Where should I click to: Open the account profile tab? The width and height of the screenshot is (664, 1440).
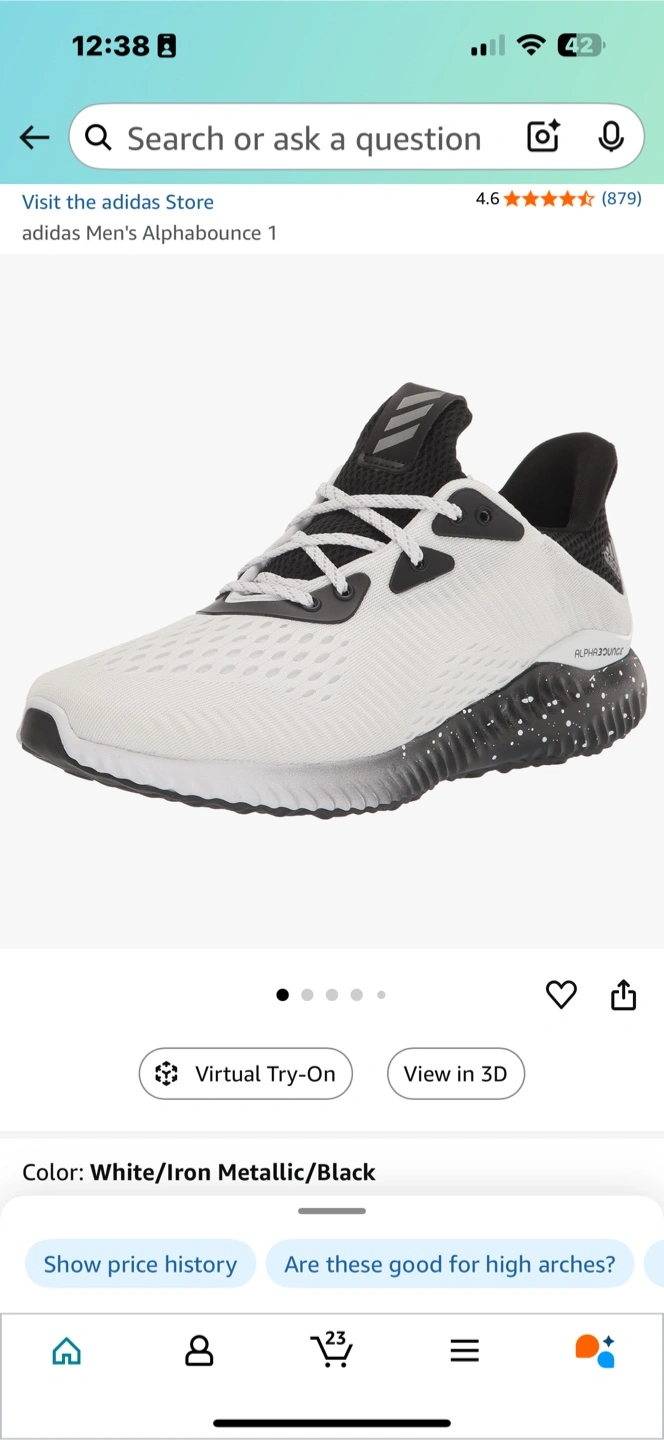(x=199, y=1351)
